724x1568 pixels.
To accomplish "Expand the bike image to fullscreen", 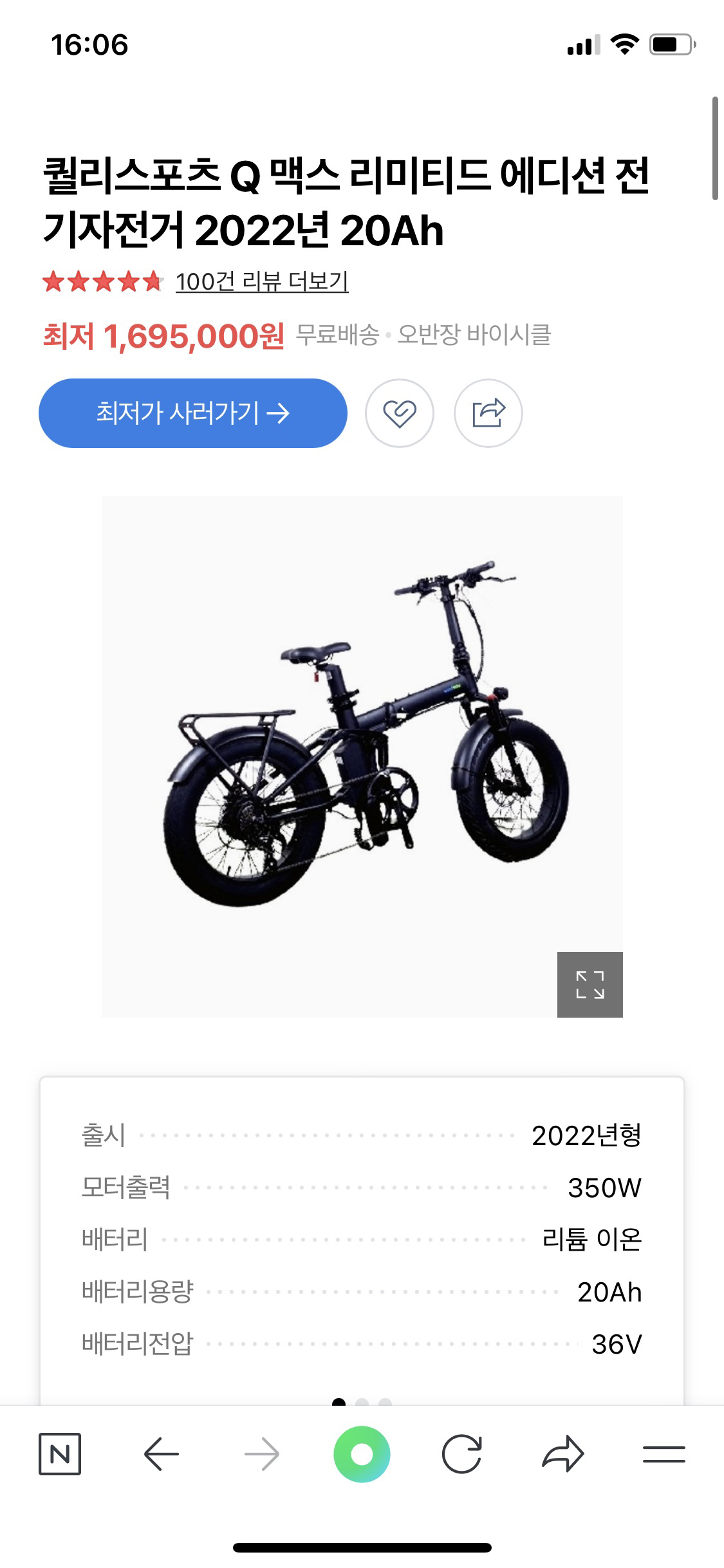I will [589, 984].
